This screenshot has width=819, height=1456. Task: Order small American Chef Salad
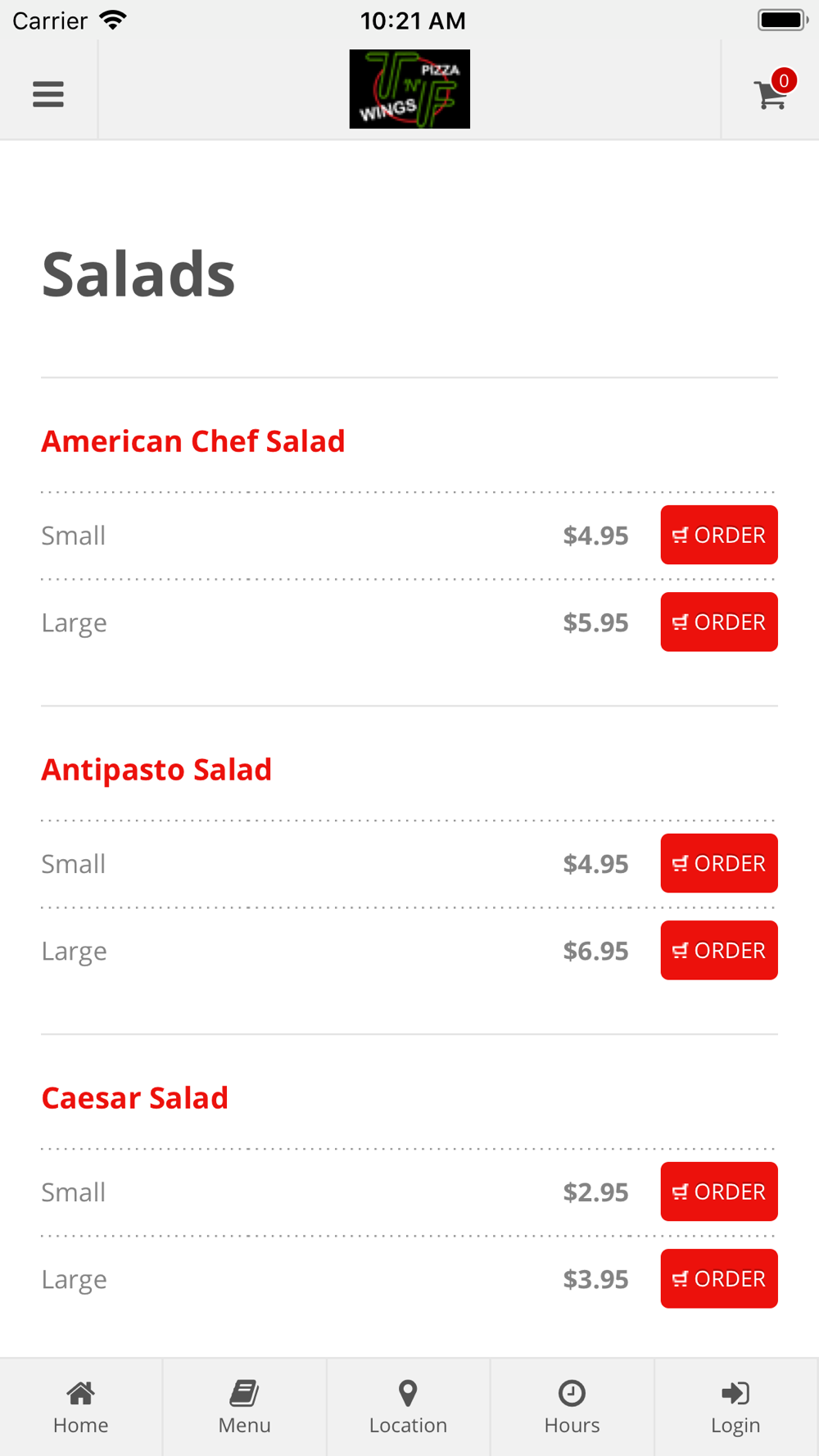click(719, 535)
